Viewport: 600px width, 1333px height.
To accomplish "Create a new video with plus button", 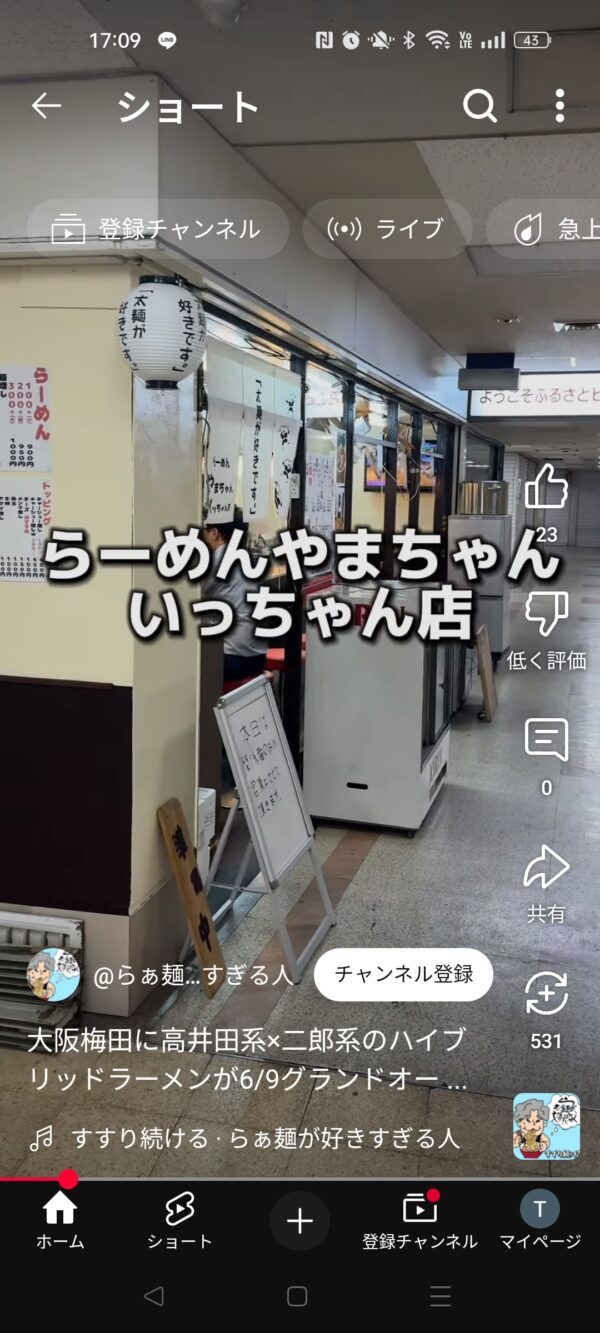I will click(x=300, y=1221).
